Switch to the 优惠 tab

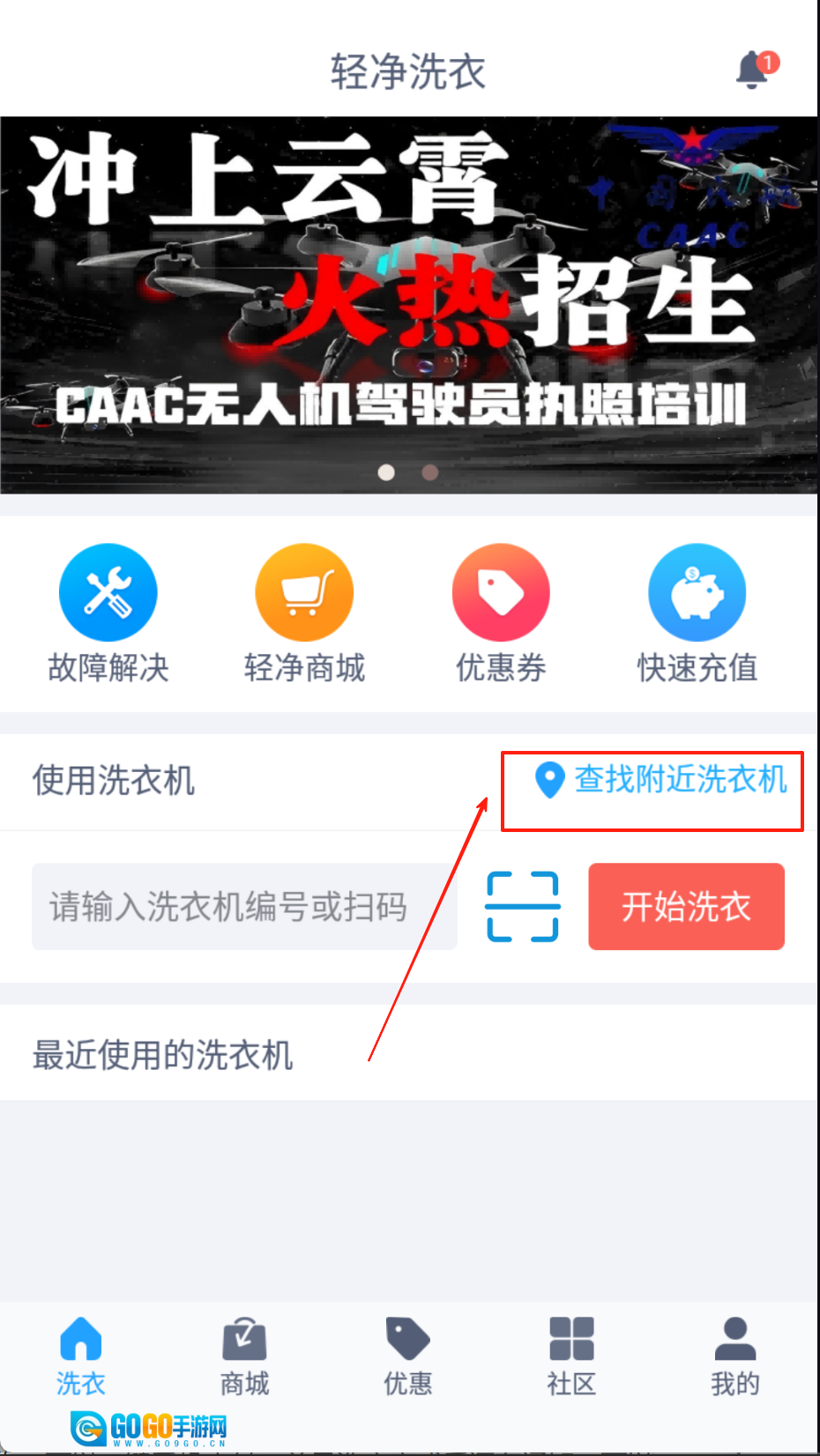pyautogui.click(x=407, y=1356)
